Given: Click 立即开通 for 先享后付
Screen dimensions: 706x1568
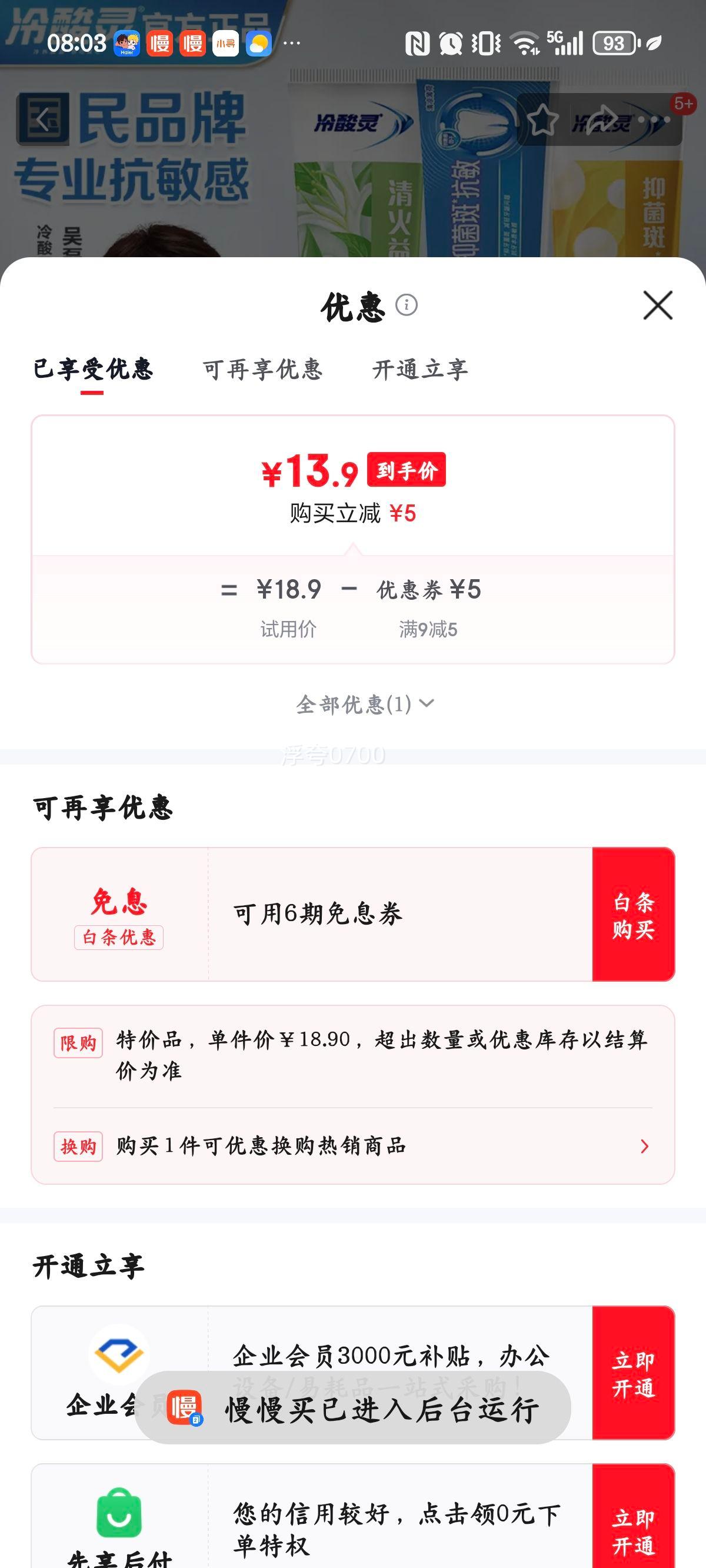Looking at the screenshot, I should [633, 1531].
